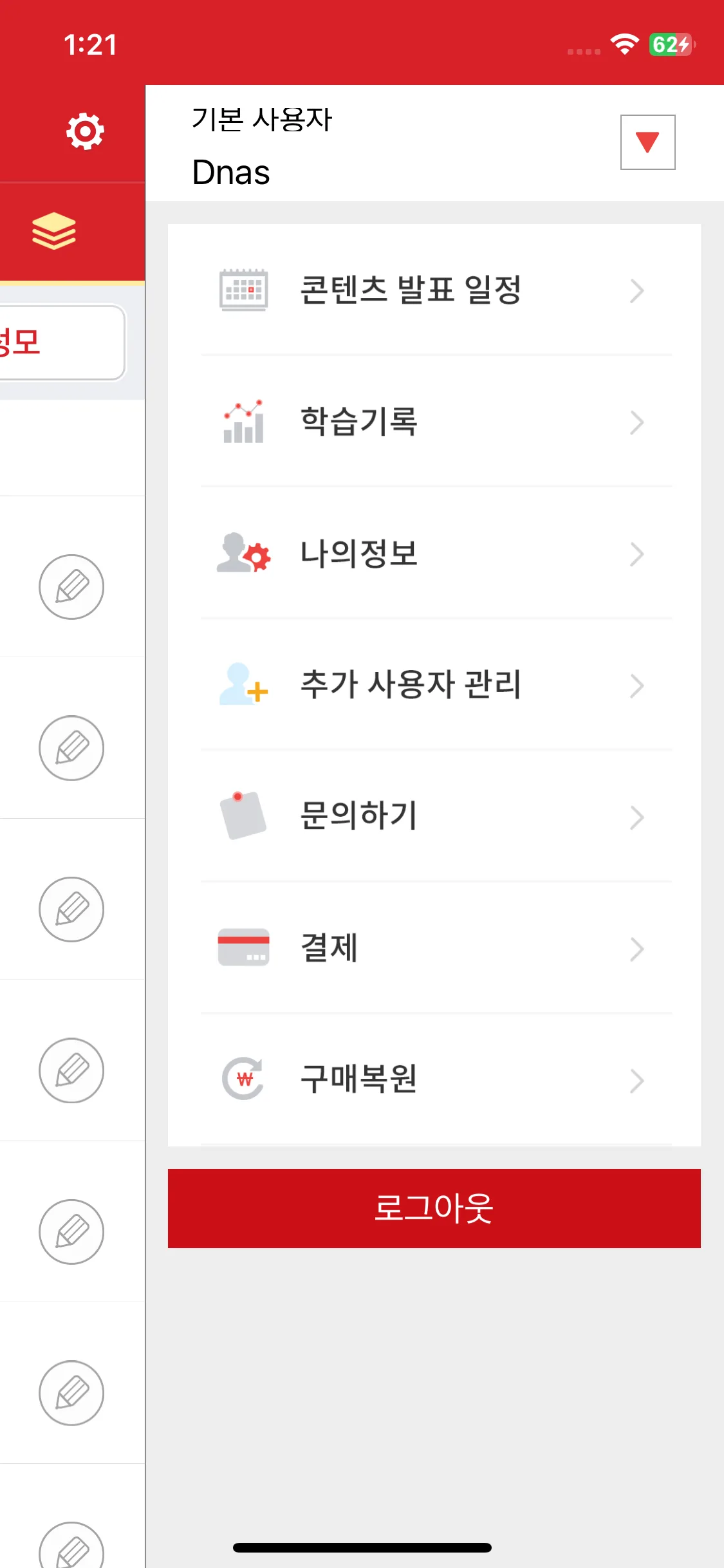Image resolution: width=724 pixels, height=1568 pixels.
Task: Select the 결제 credit card icon
Action: pos(243,948)
